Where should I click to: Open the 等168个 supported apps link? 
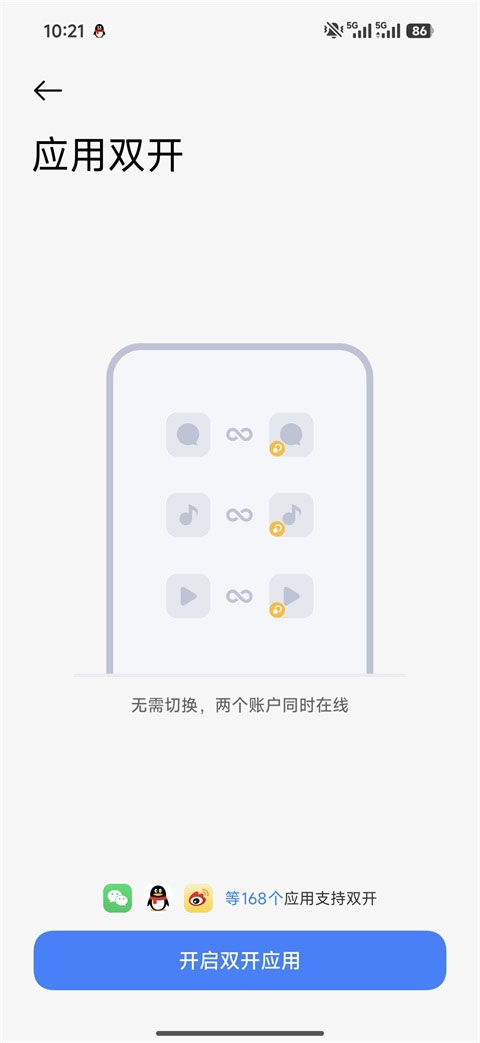254,899
